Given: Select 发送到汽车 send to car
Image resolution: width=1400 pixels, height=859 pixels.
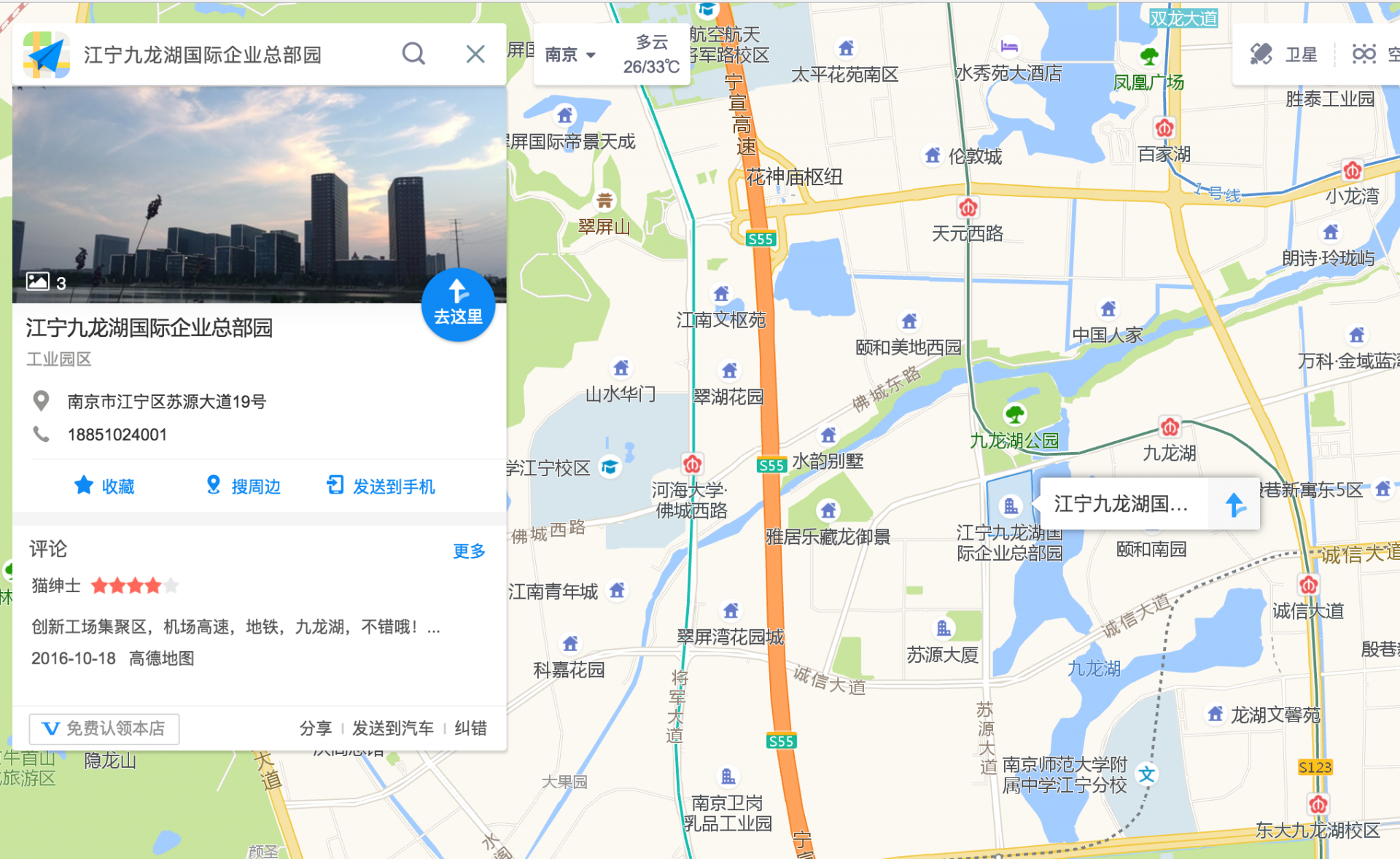Looking at the screenshot, I should 392,728.
